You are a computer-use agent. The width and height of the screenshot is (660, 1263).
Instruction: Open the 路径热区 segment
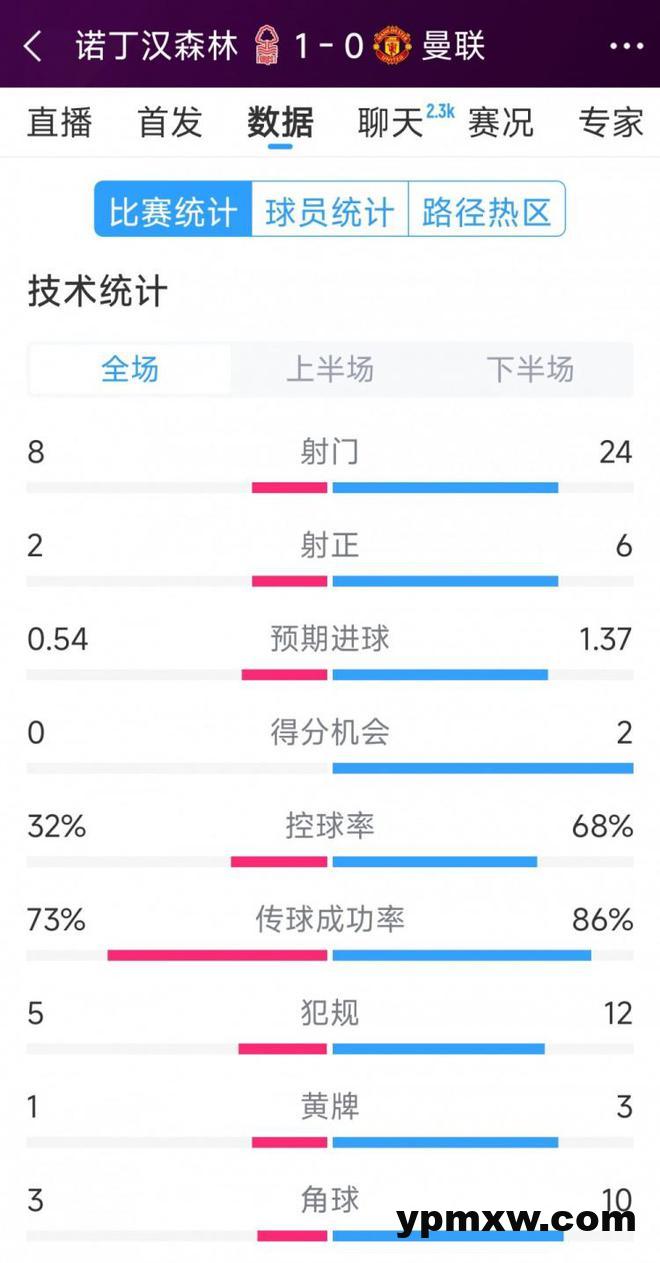487,209
